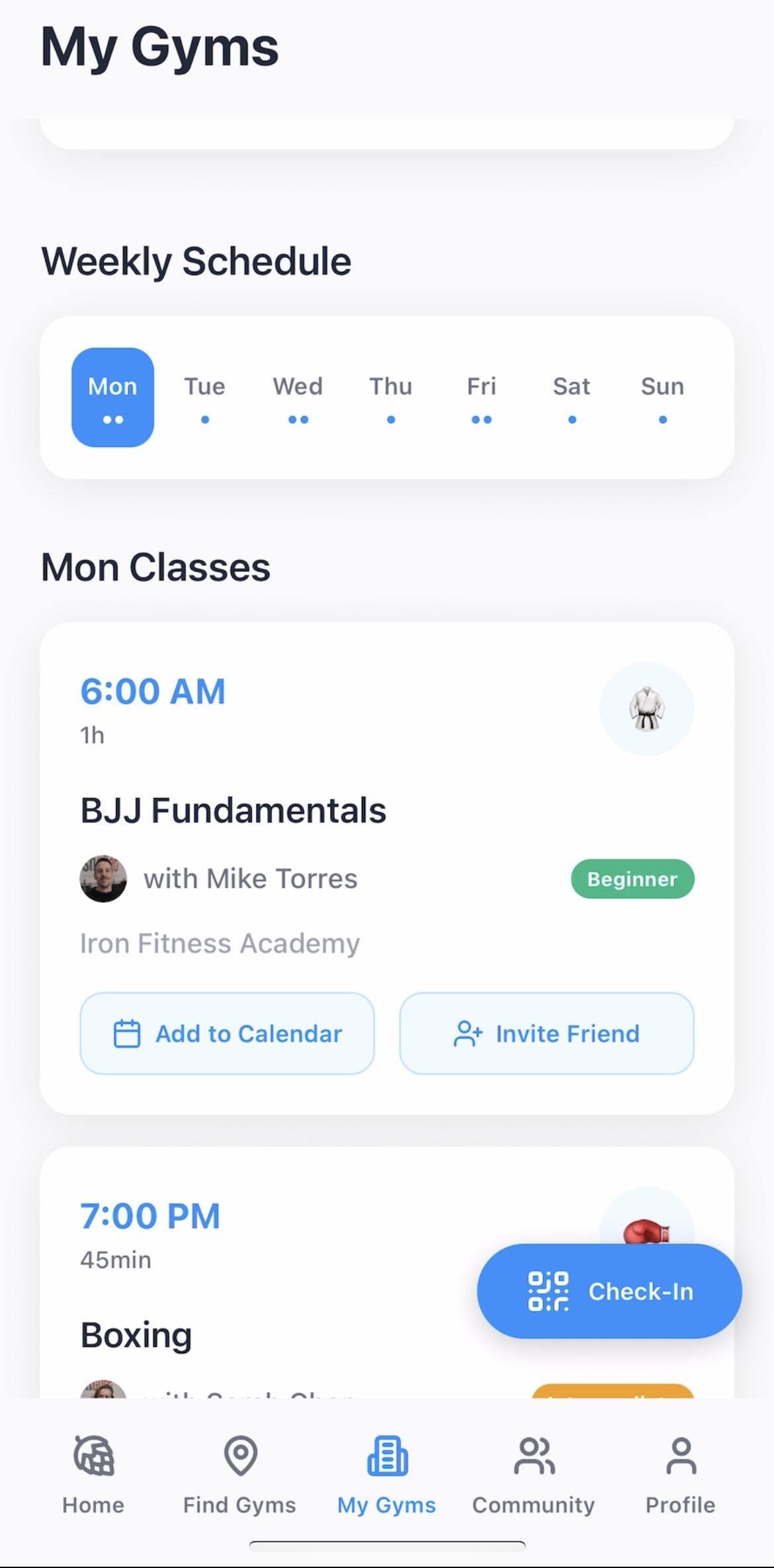Open Mike Torres' profile photo
774x1568 pixels.
pyautogui.click(x=103, y=879)
